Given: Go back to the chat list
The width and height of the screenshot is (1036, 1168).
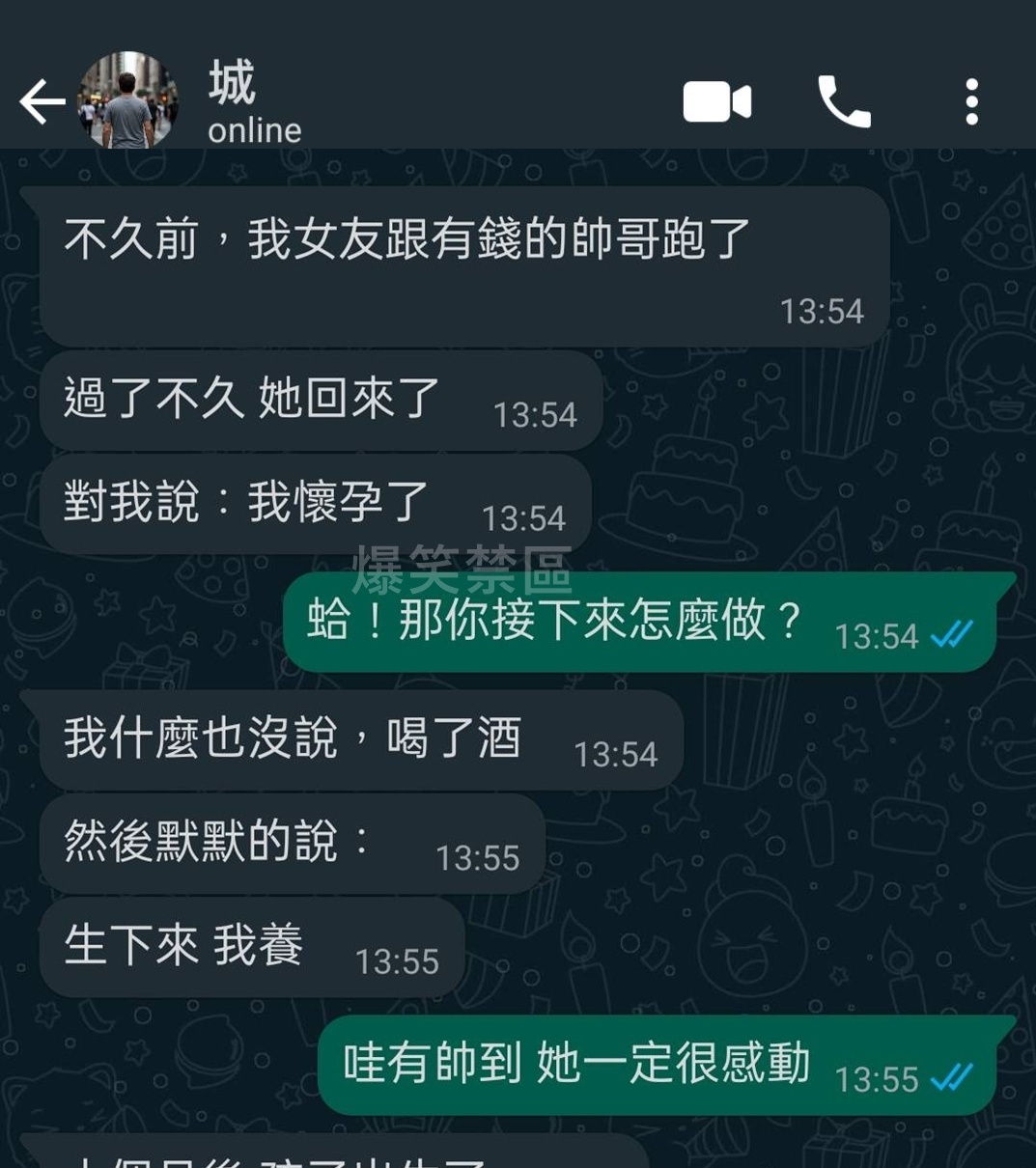Looking at the screenshot, I should (42, 102).
